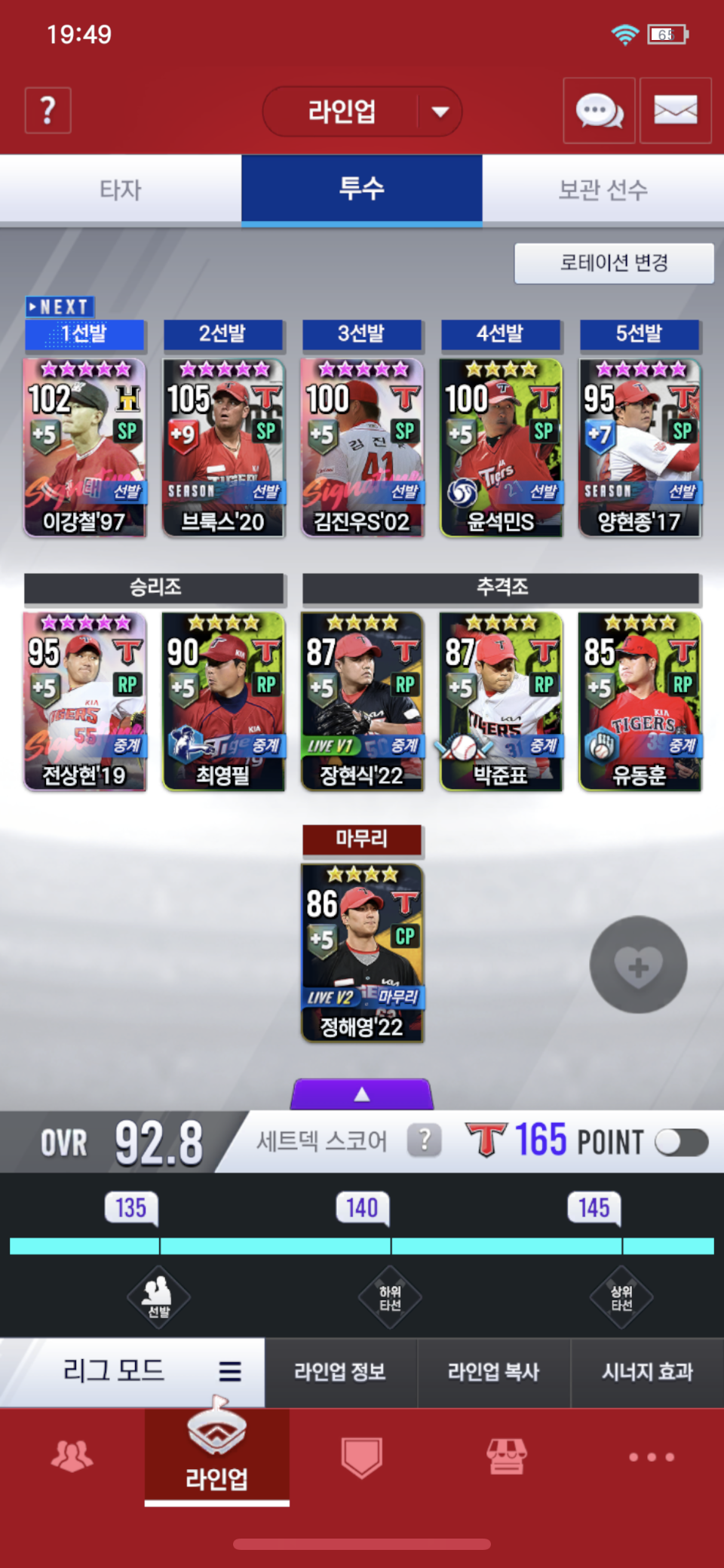The image size is (724, 1568).
Task: Expand the purple up-arrow panel
Action: [362, 1094]
